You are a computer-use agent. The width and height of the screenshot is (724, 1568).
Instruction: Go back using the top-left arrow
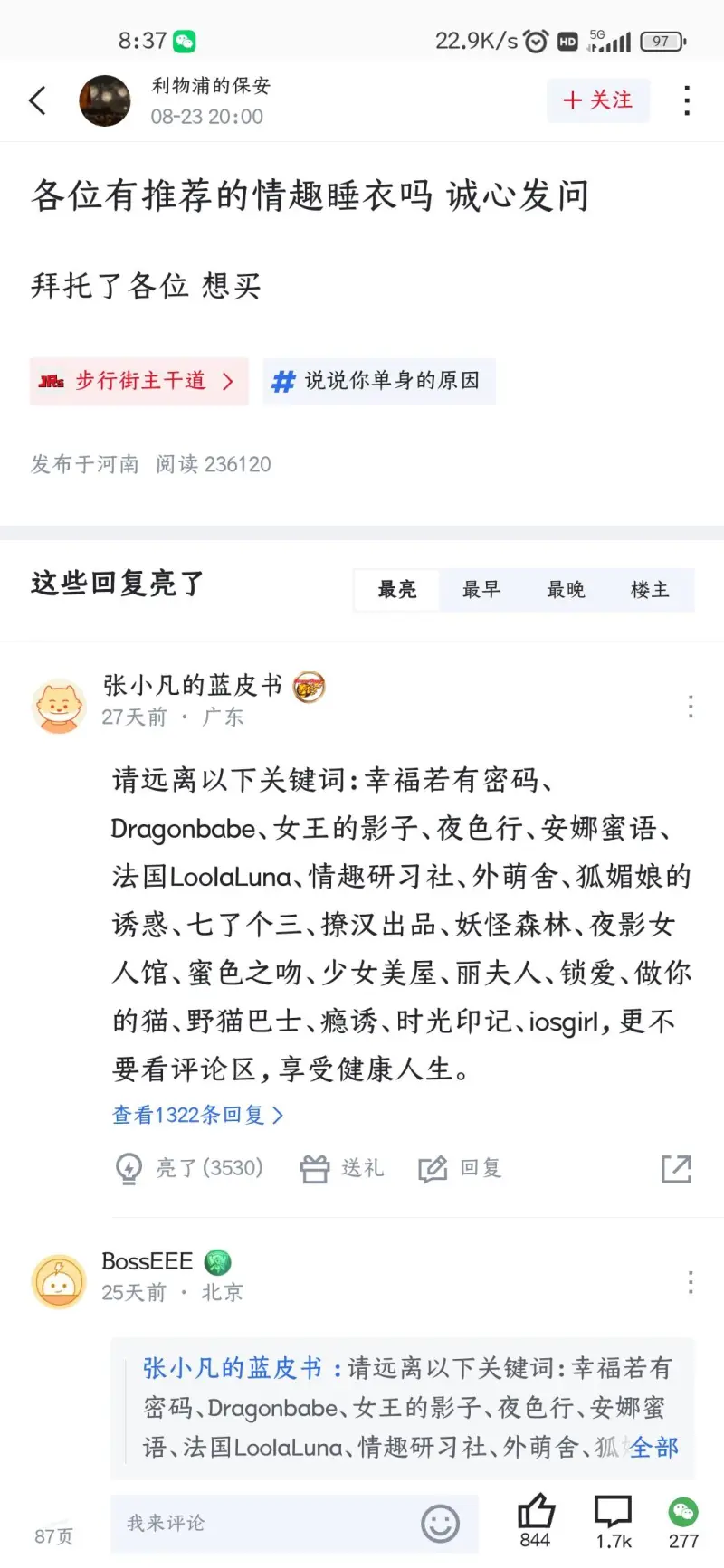(38, 100)
